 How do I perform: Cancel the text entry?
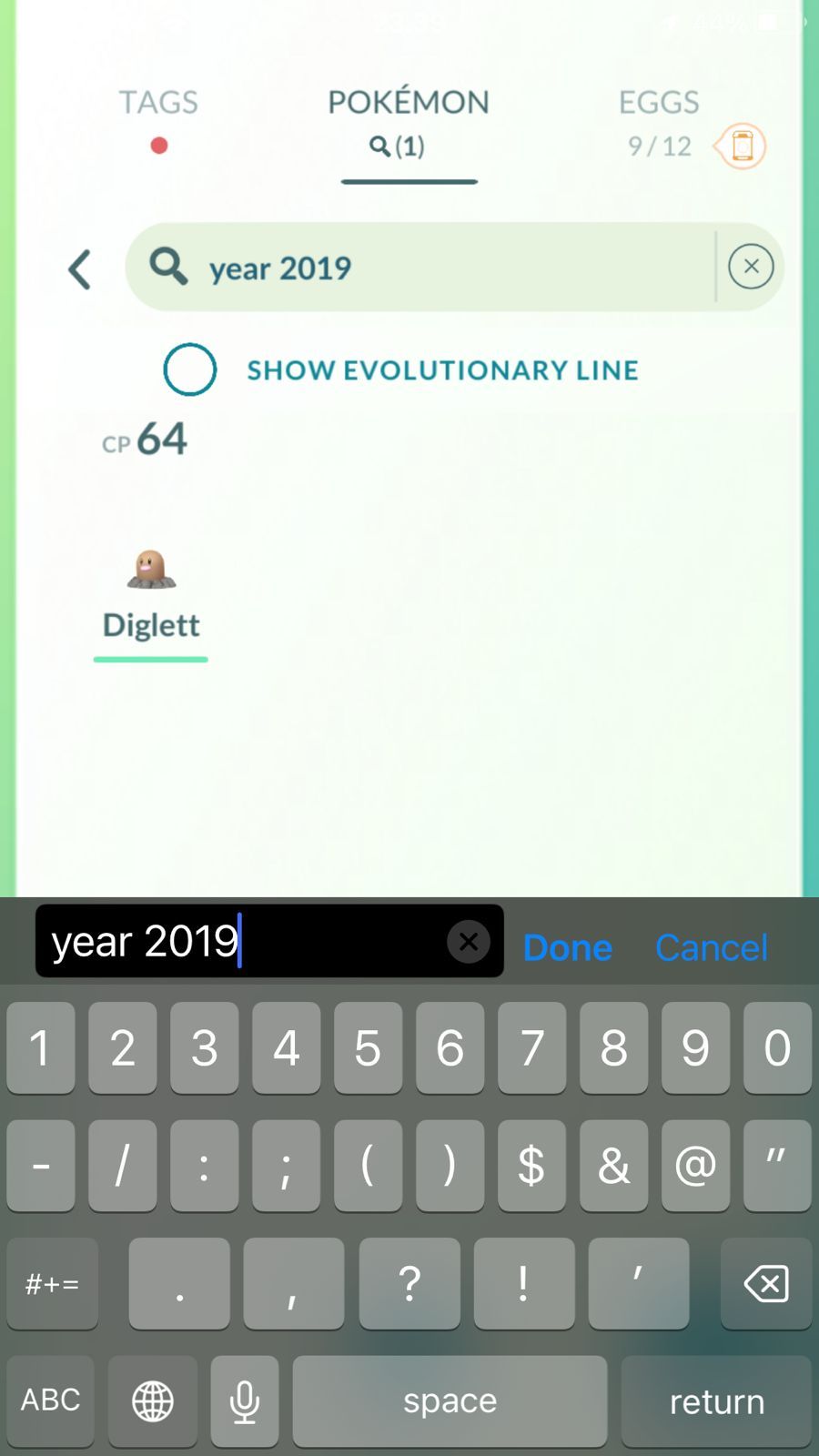pos(712,947)
